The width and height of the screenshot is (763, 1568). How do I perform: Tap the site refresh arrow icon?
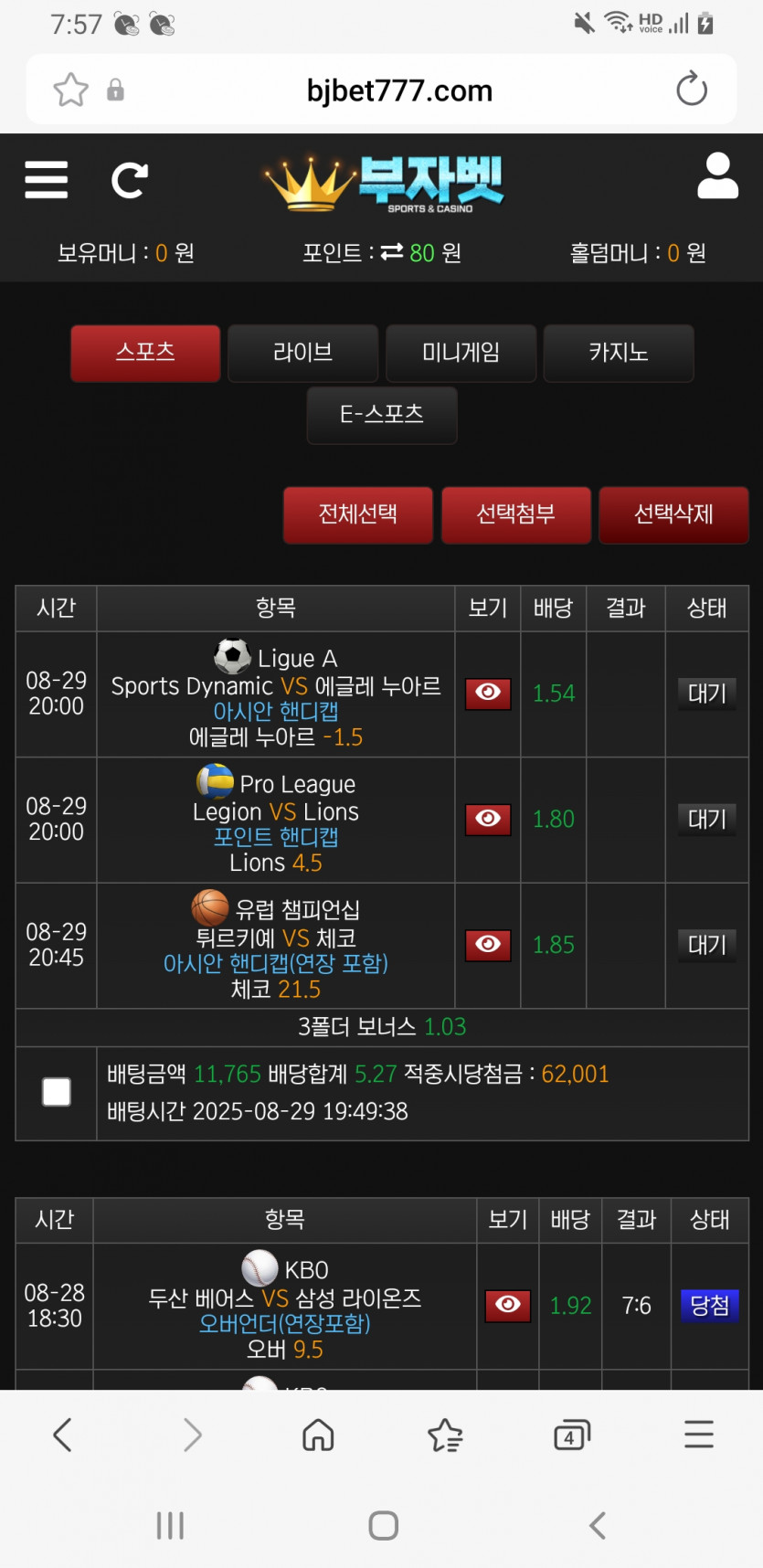point(129,180)
